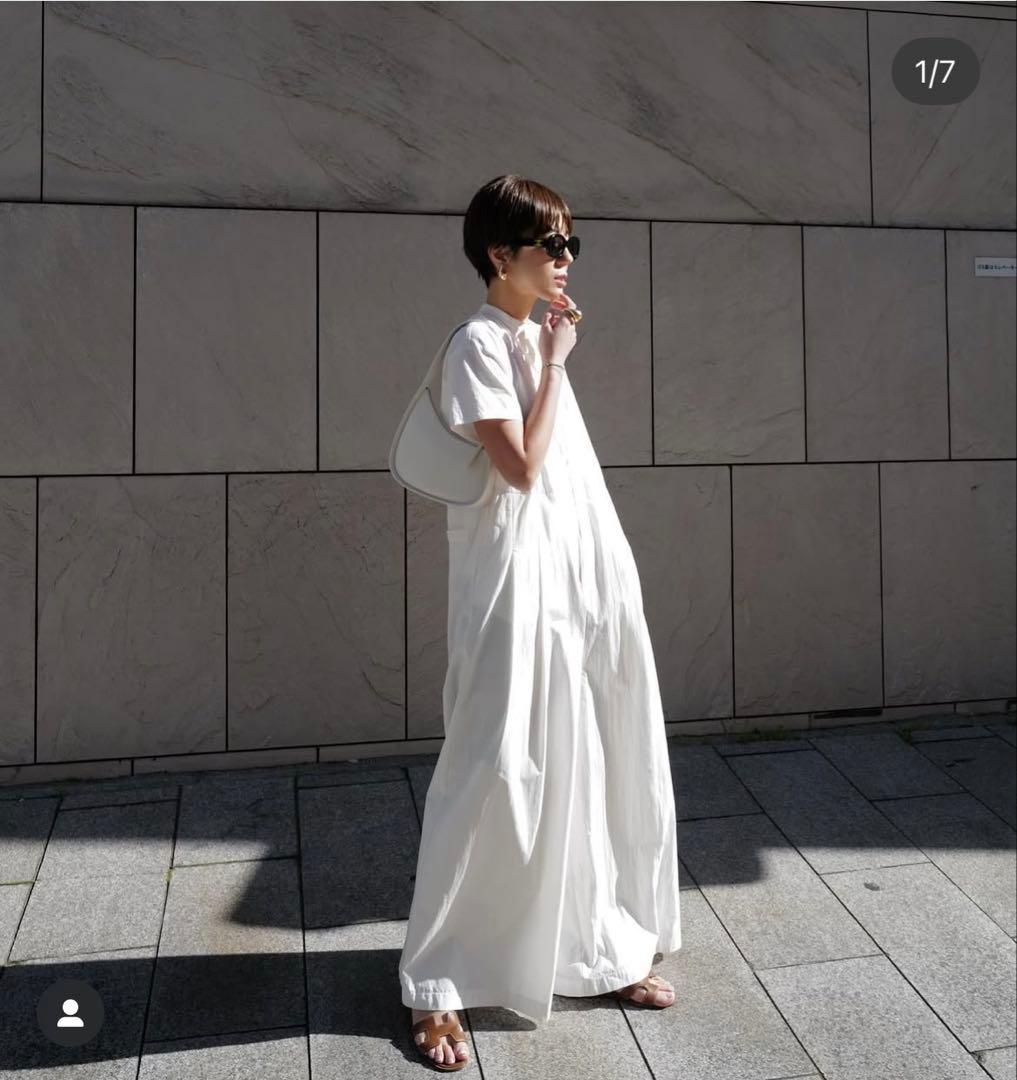Show people tagged in this photo

tap(70, 1012)
